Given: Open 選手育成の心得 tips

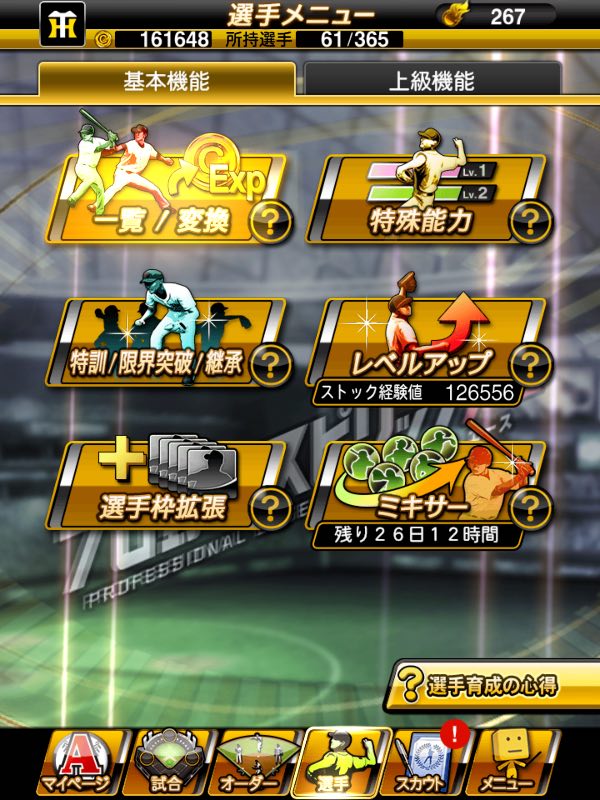Looking at the screenshot, I should click(492, 686).
